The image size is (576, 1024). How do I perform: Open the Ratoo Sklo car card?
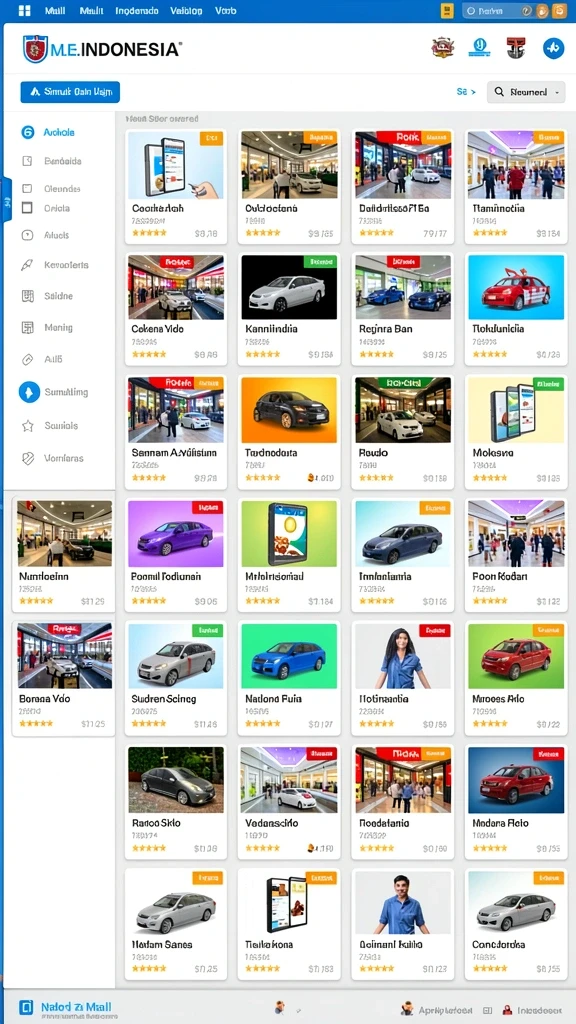point(176,801)
